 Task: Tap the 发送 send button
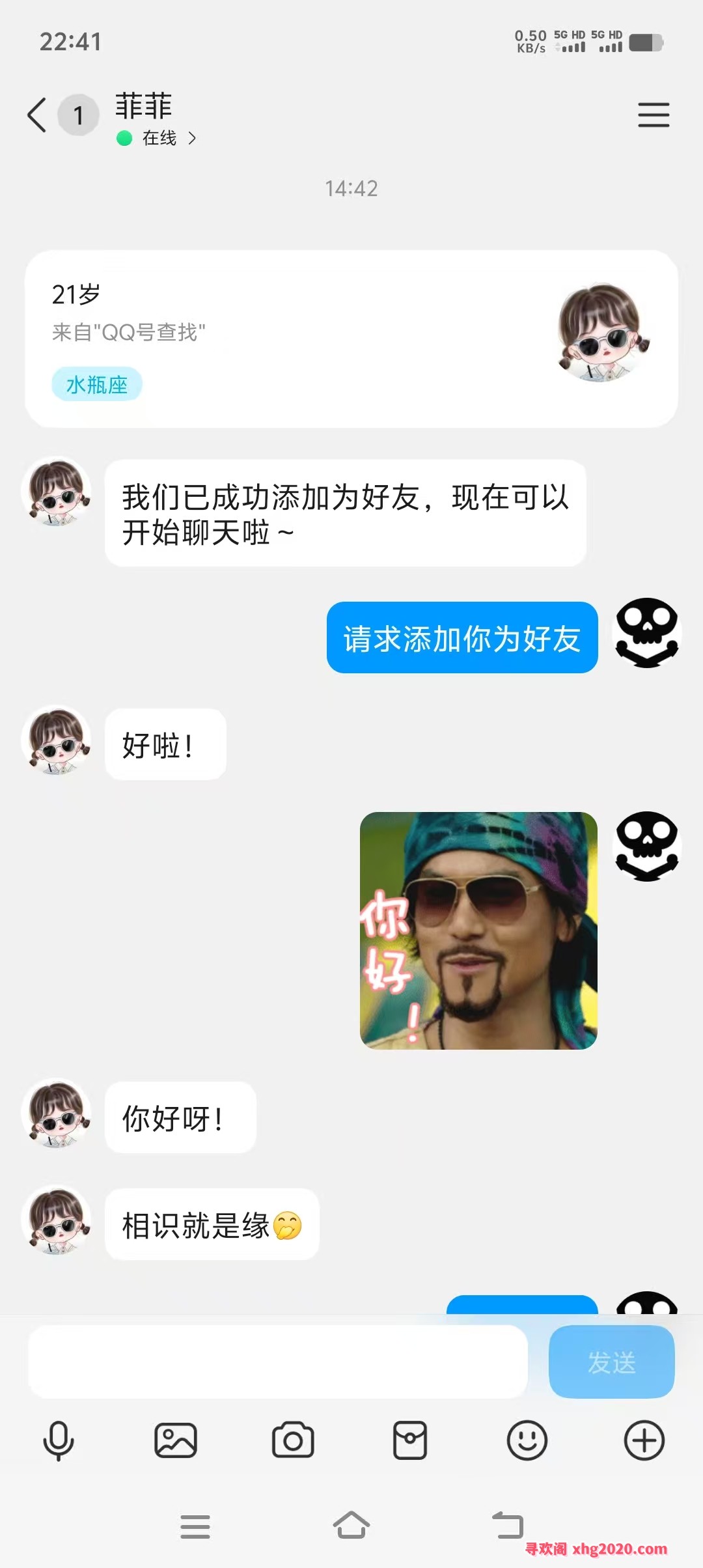(x=611, y=1362)
